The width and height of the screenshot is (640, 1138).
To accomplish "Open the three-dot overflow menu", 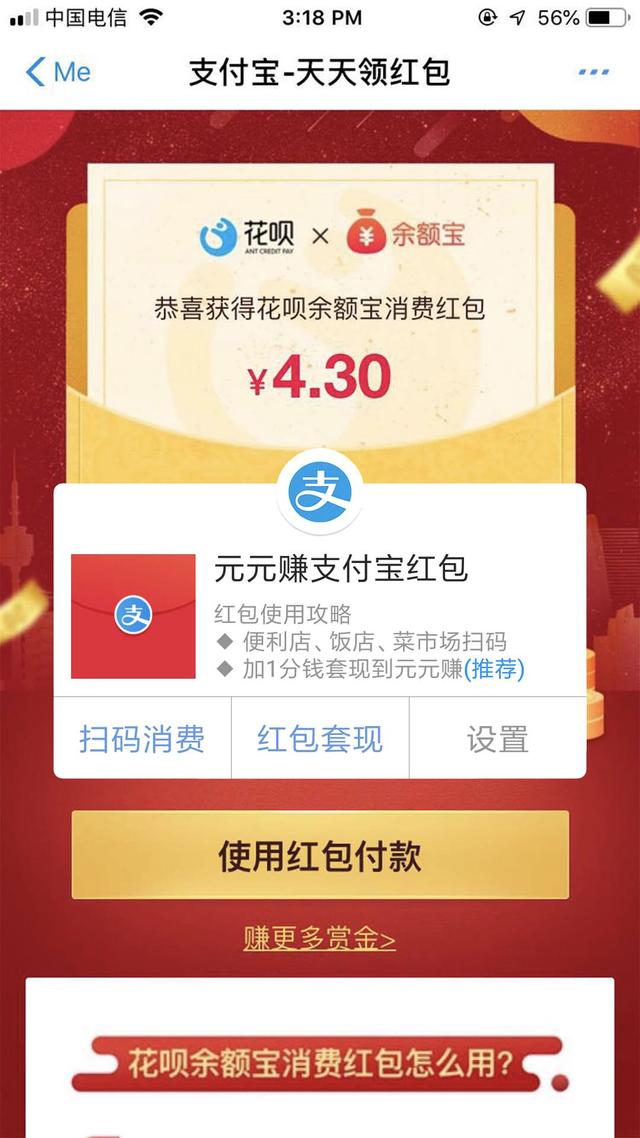I will (593, 72).
